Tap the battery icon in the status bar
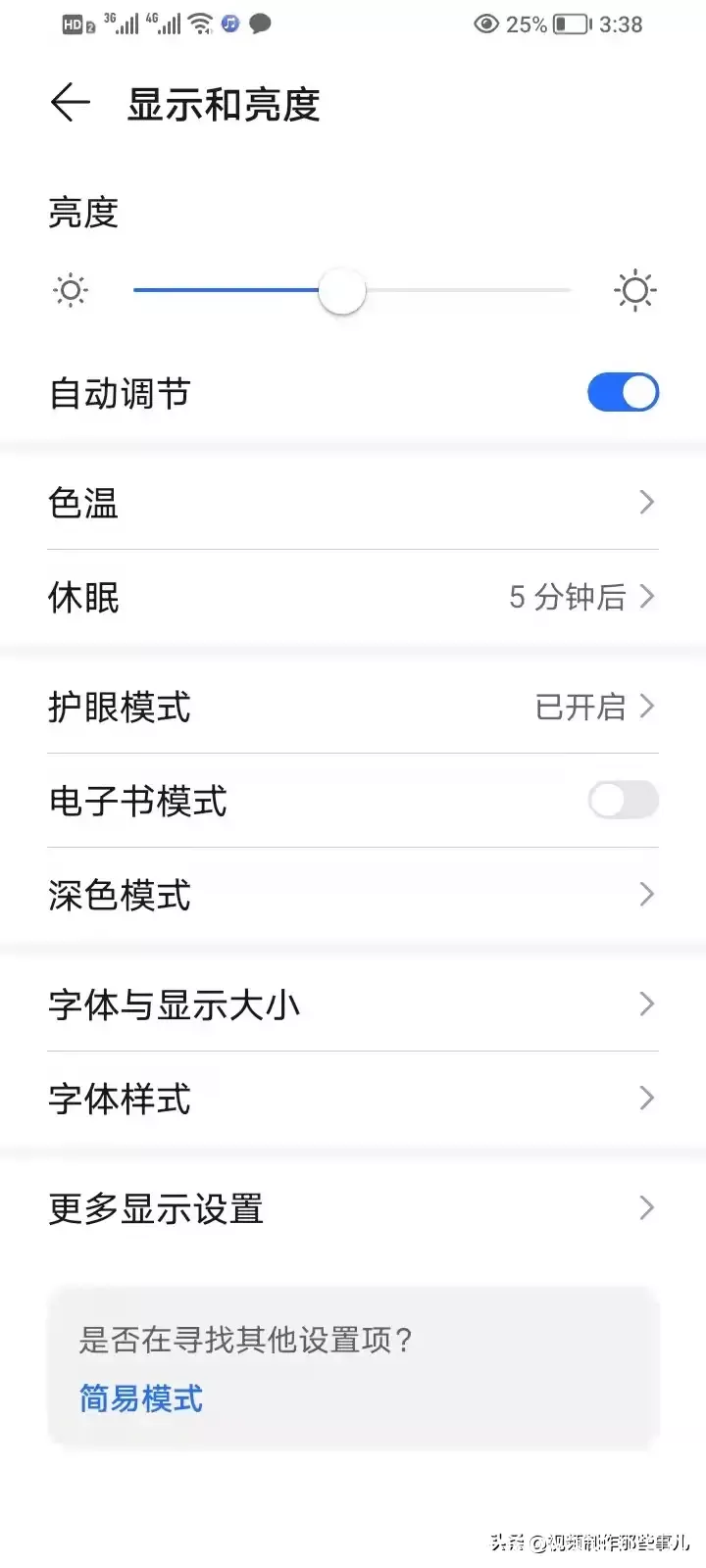This screenshot has width=706, height=1568. point(570,24)
